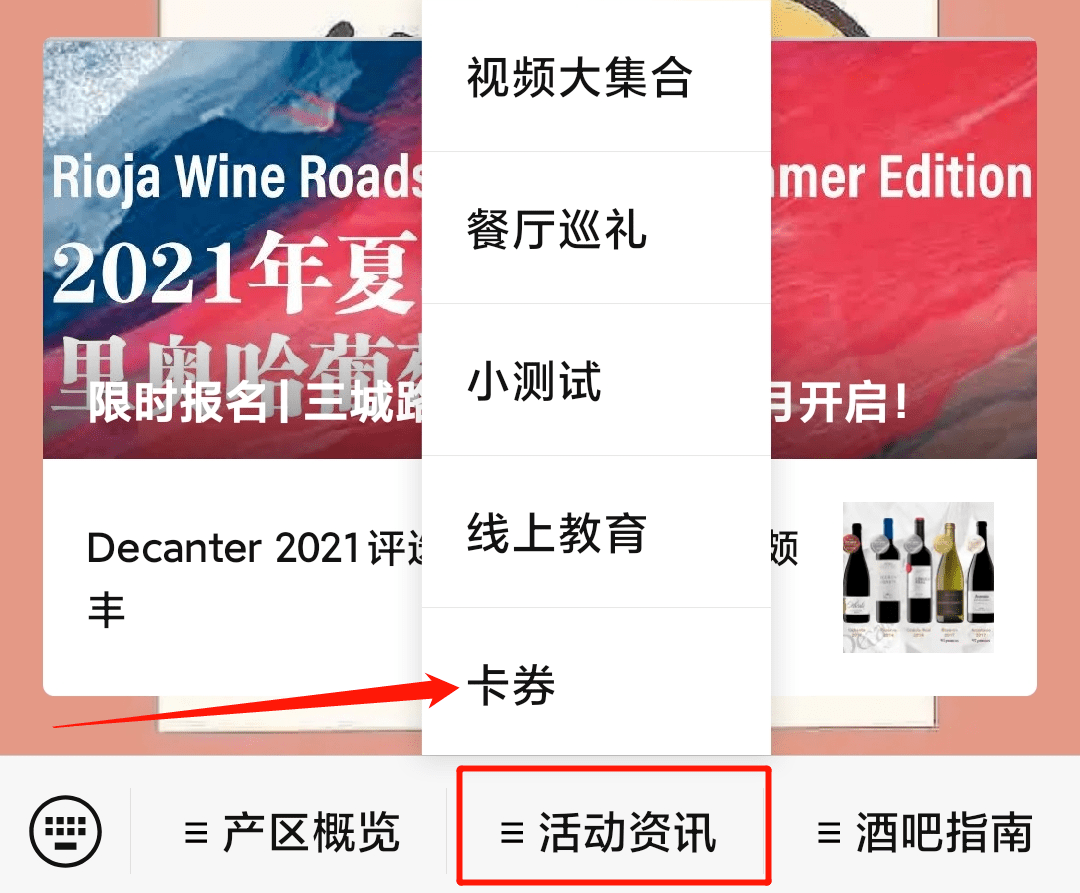Open the Rioja Wine Roadshow 2021 article
1080x893 pixels.
(x=230, y=250)
